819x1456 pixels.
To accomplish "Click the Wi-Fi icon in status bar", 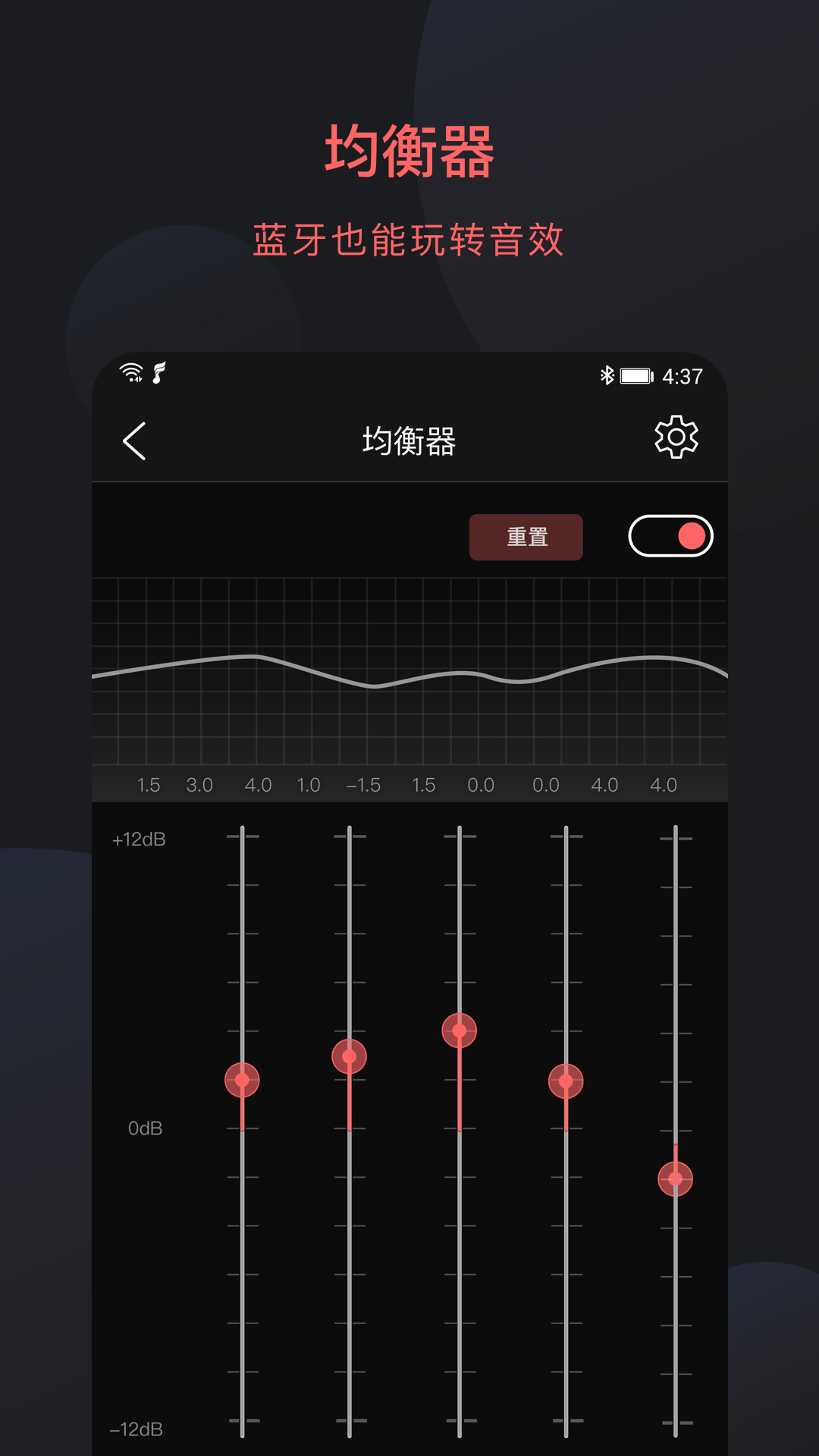I will coord(129,373).
